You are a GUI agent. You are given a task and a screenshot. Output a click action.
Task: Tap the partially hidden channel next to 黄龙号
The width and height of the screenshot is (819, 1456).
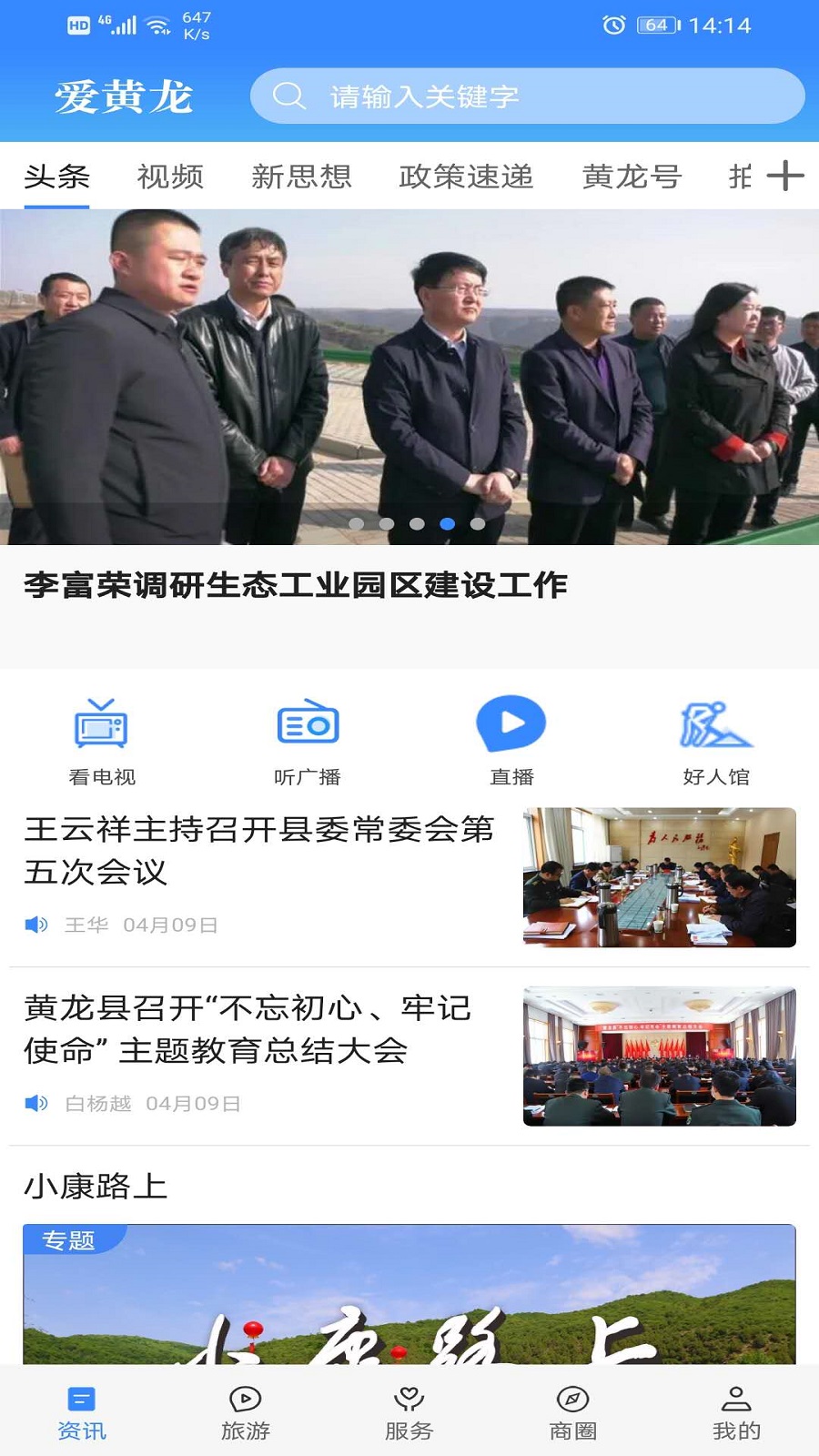[x=742, y=177]
